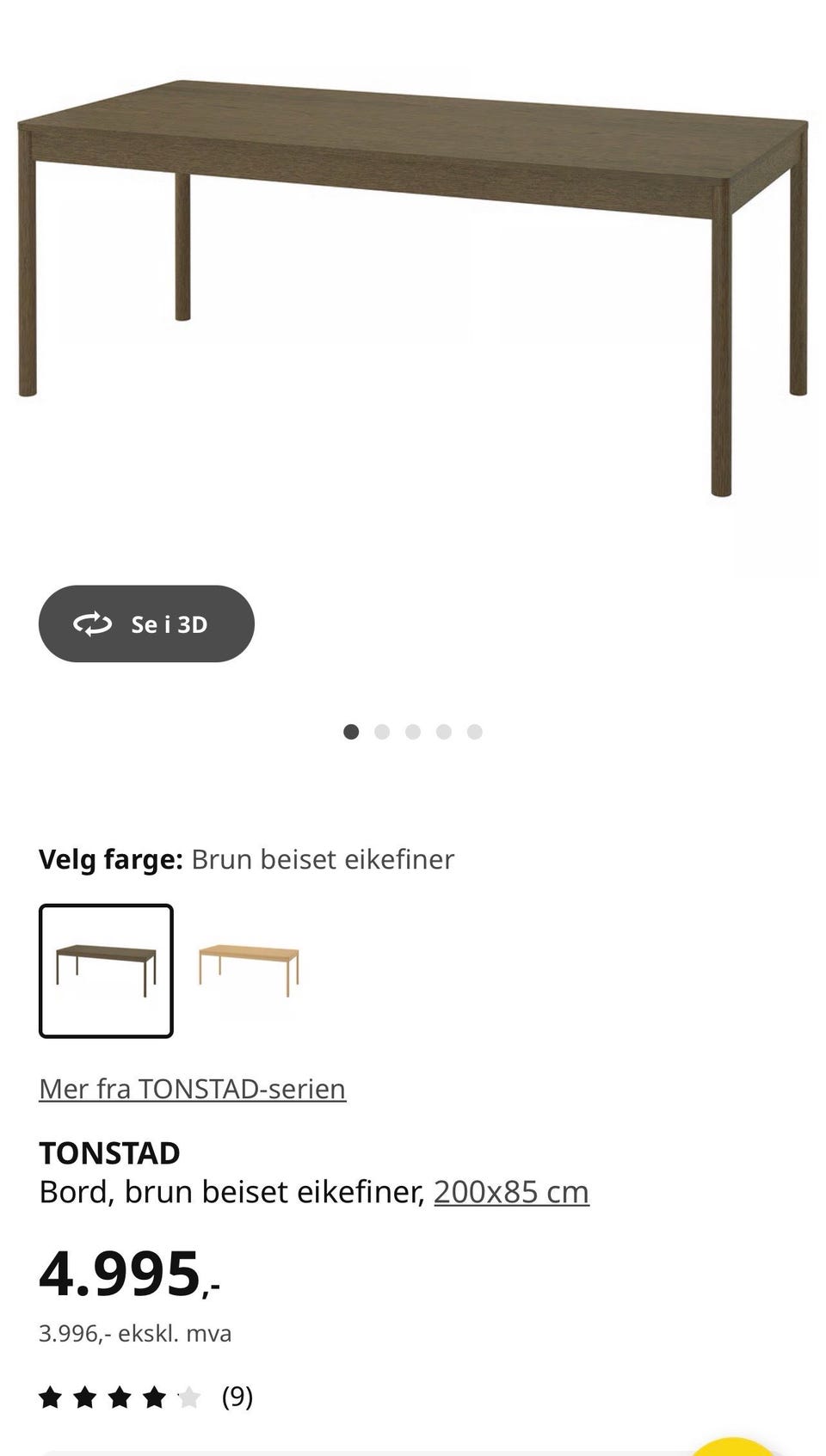Click the third star in the rating
Viewport: 826px width, 1456px height.
click(x=119, y=1398)
